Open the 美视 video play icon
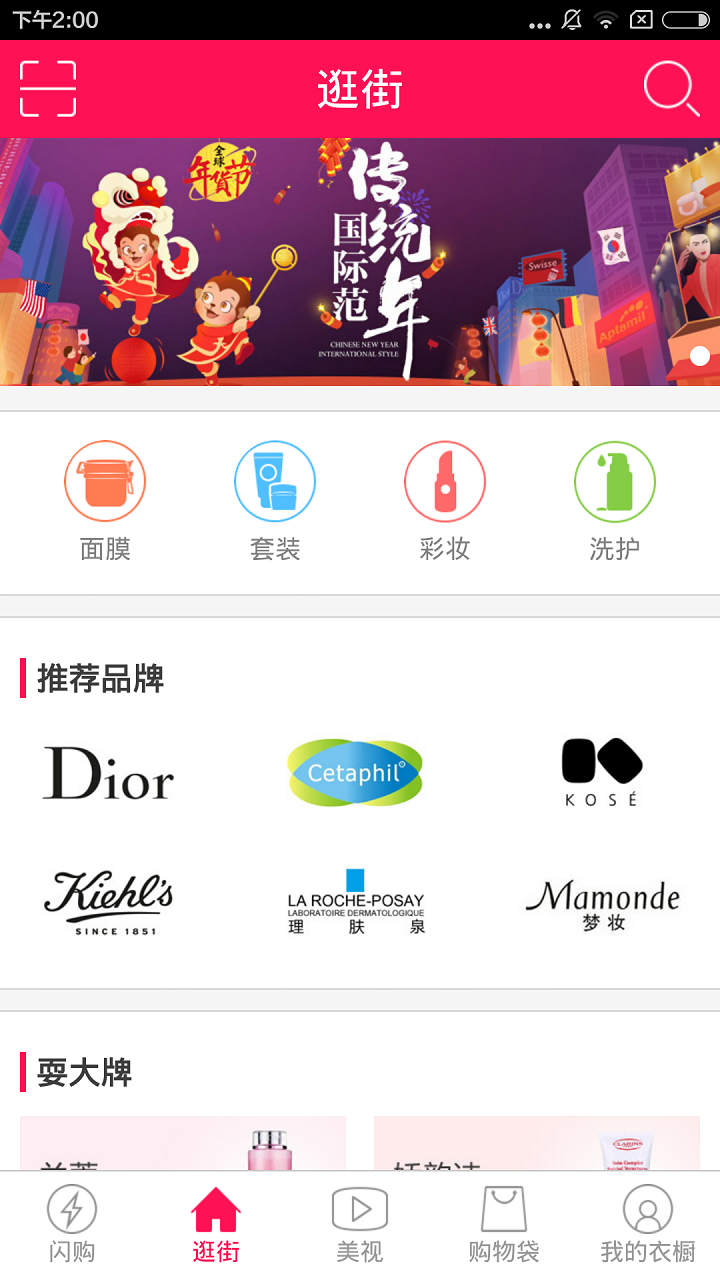720x1280 pixels. pyautogui.click(x=358, y=1209)
